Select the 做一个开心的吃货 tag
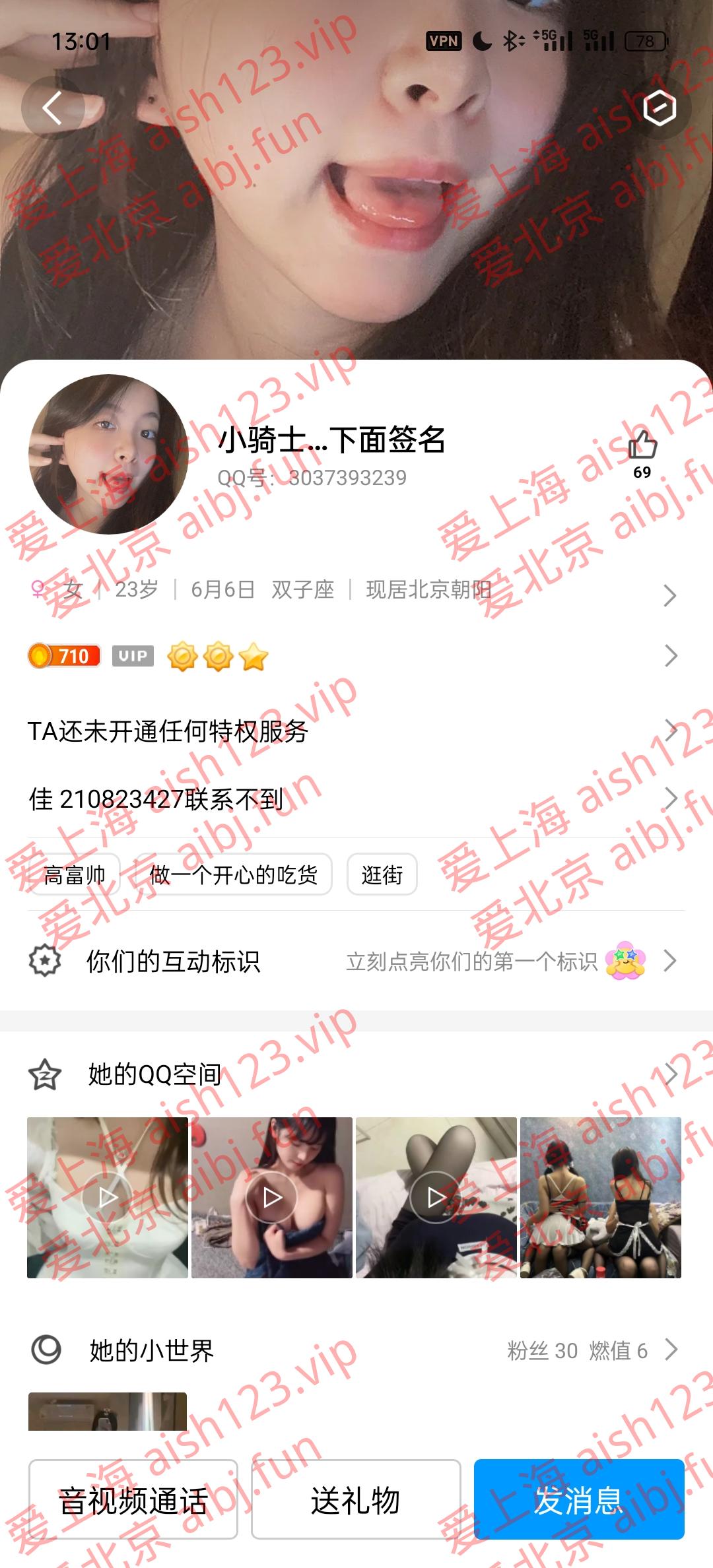 [234, 875]
